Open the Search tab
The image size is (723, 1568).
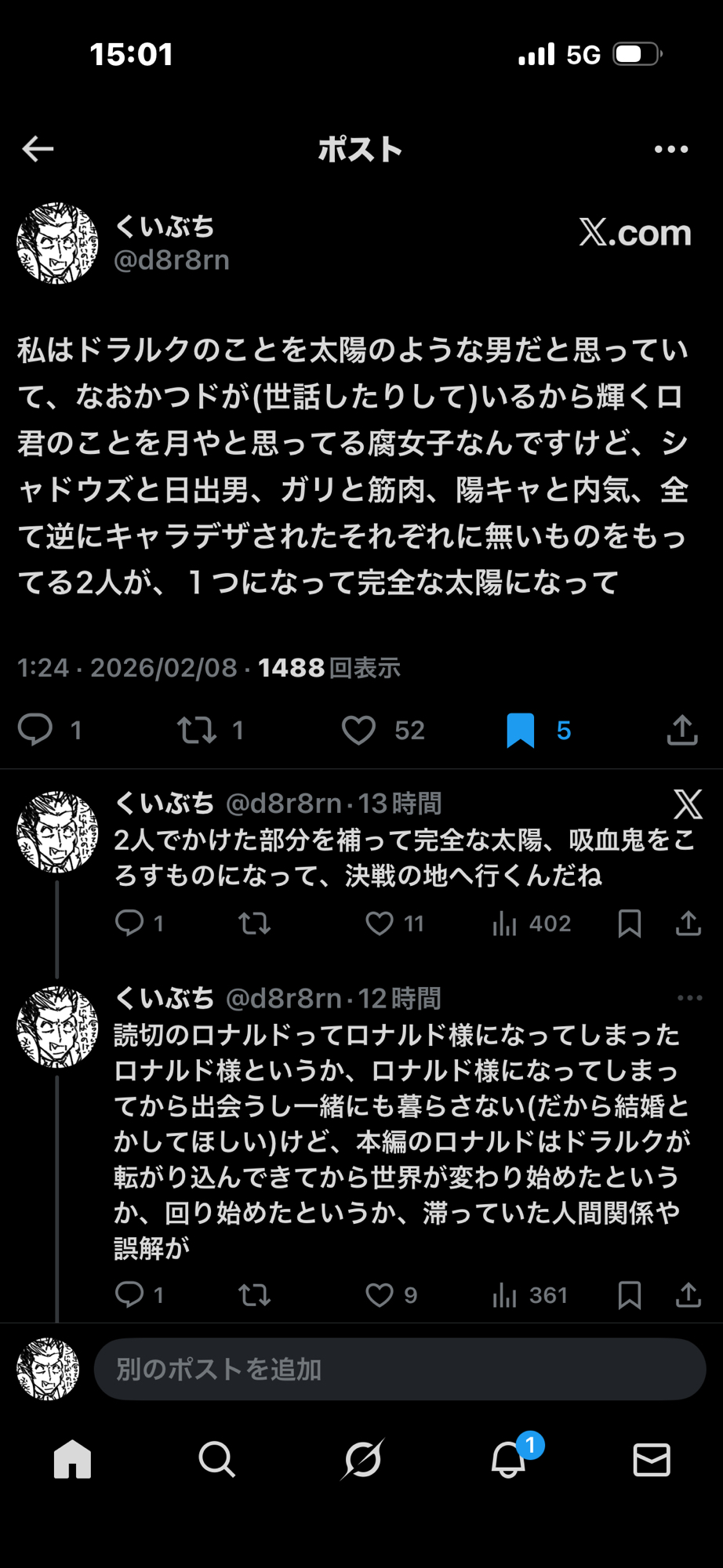pyautogui.click(x=216, y=1460)
